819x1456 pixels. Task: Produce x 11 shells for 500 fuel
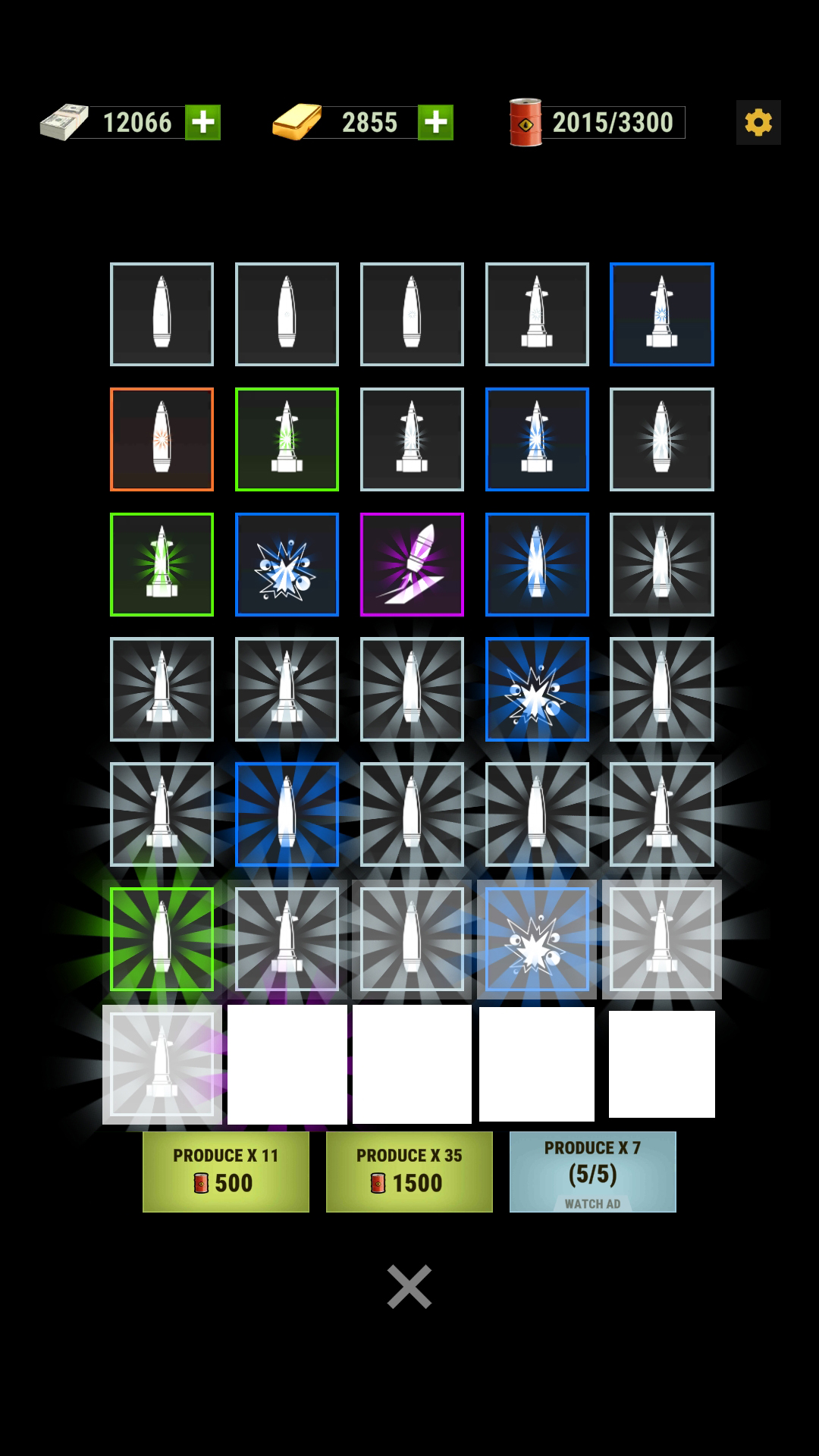tap(226, 1172)
